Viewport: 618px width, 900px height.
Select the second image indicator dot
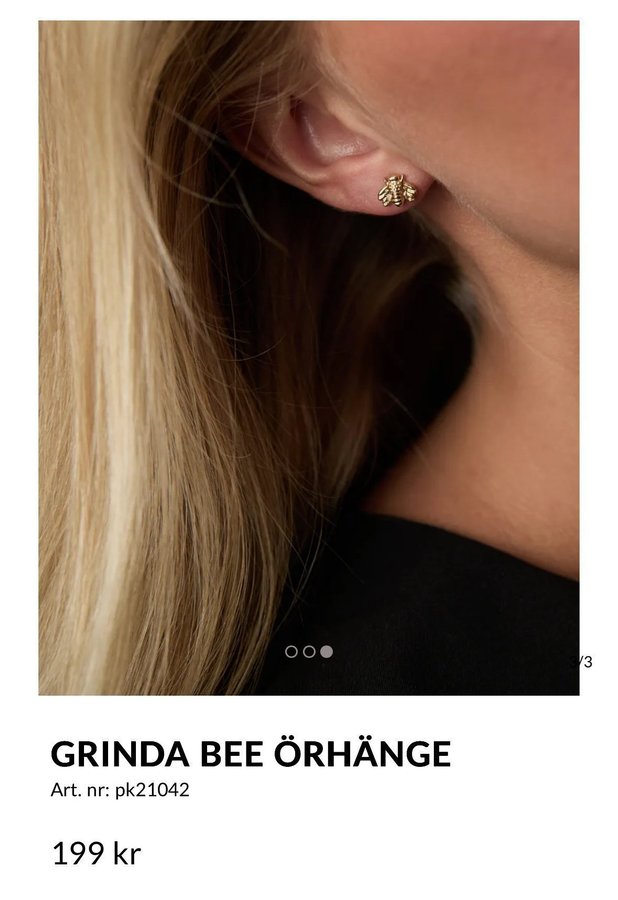[309, 651]
